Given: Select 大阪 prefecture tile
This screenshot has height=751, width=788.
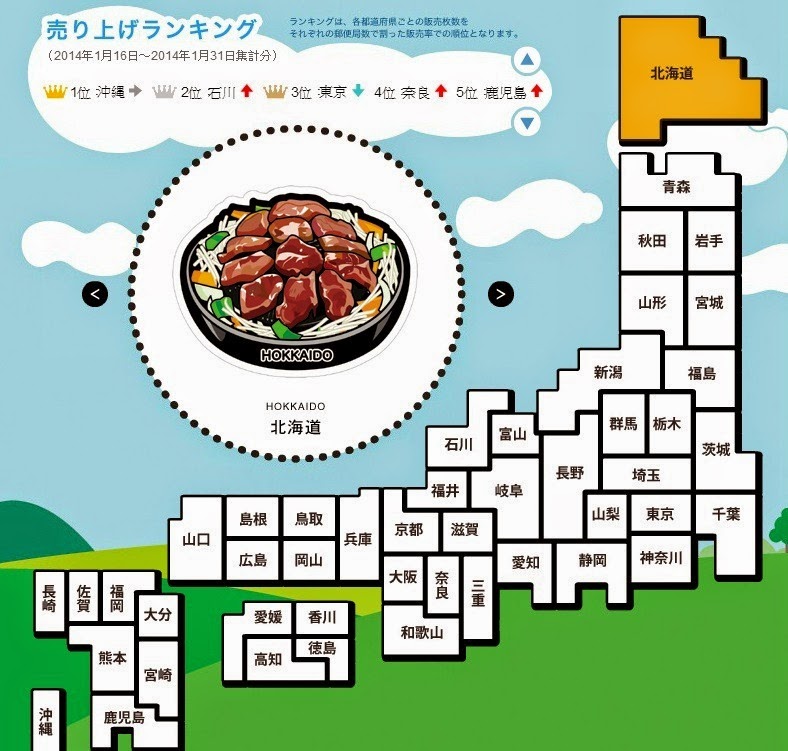Looking at the screenshot, I should tap(403, 577).
